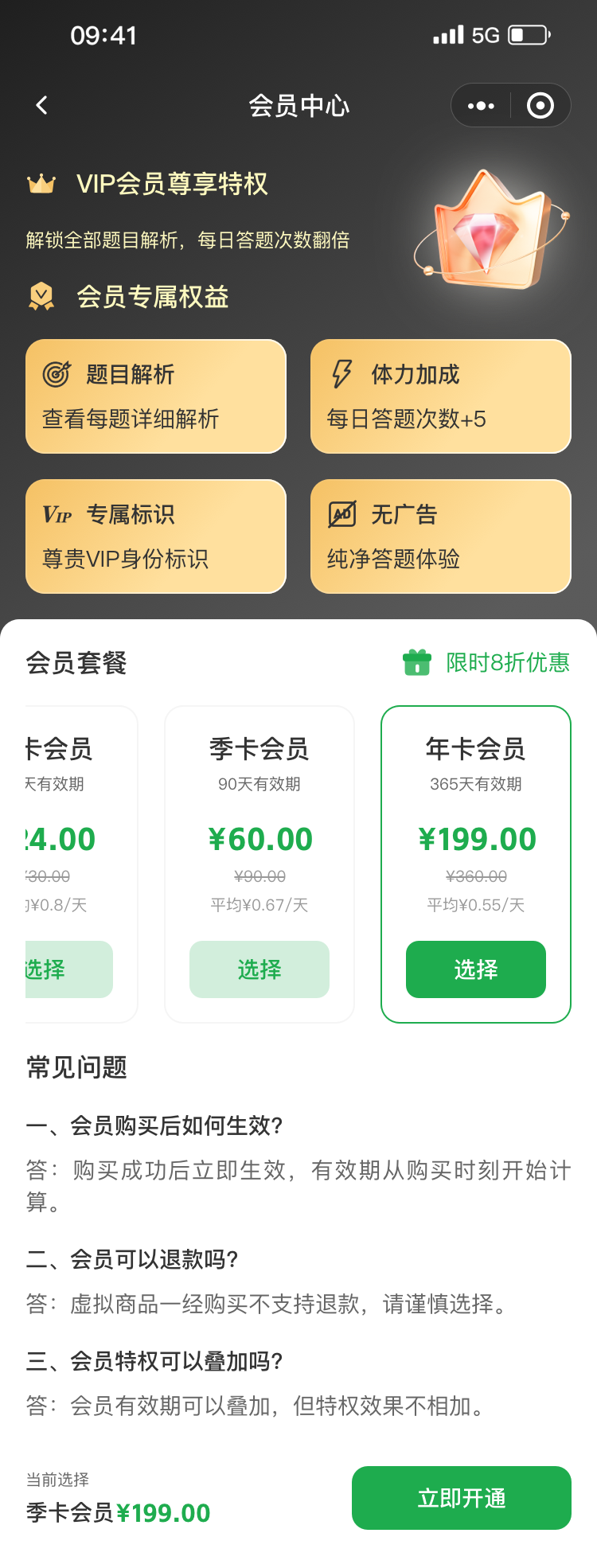Go back from the 会员中心 page
597x1568 pixels.
[42, 105]
